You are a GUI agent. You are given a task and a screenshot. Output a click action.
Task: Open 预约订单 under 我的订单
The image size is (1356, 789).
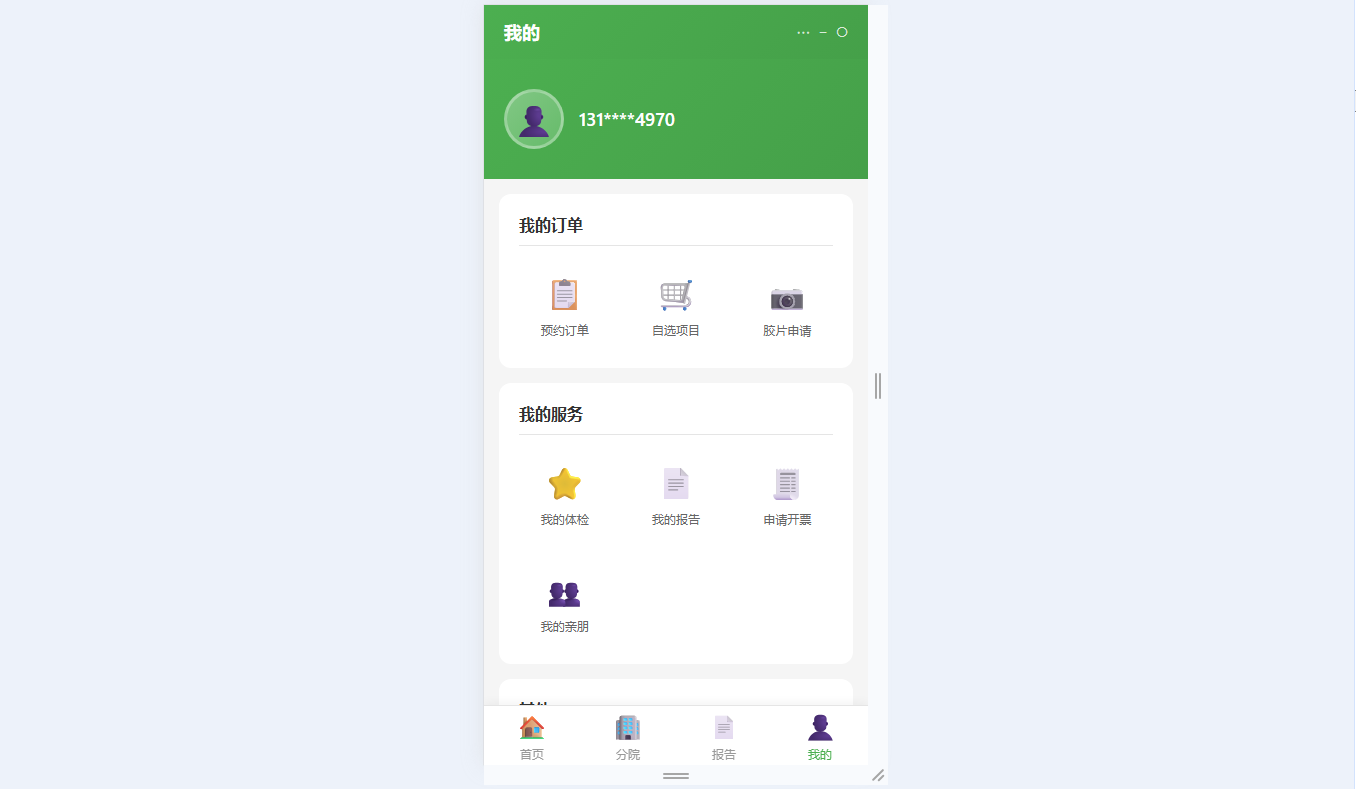click(x=564, y=307)
